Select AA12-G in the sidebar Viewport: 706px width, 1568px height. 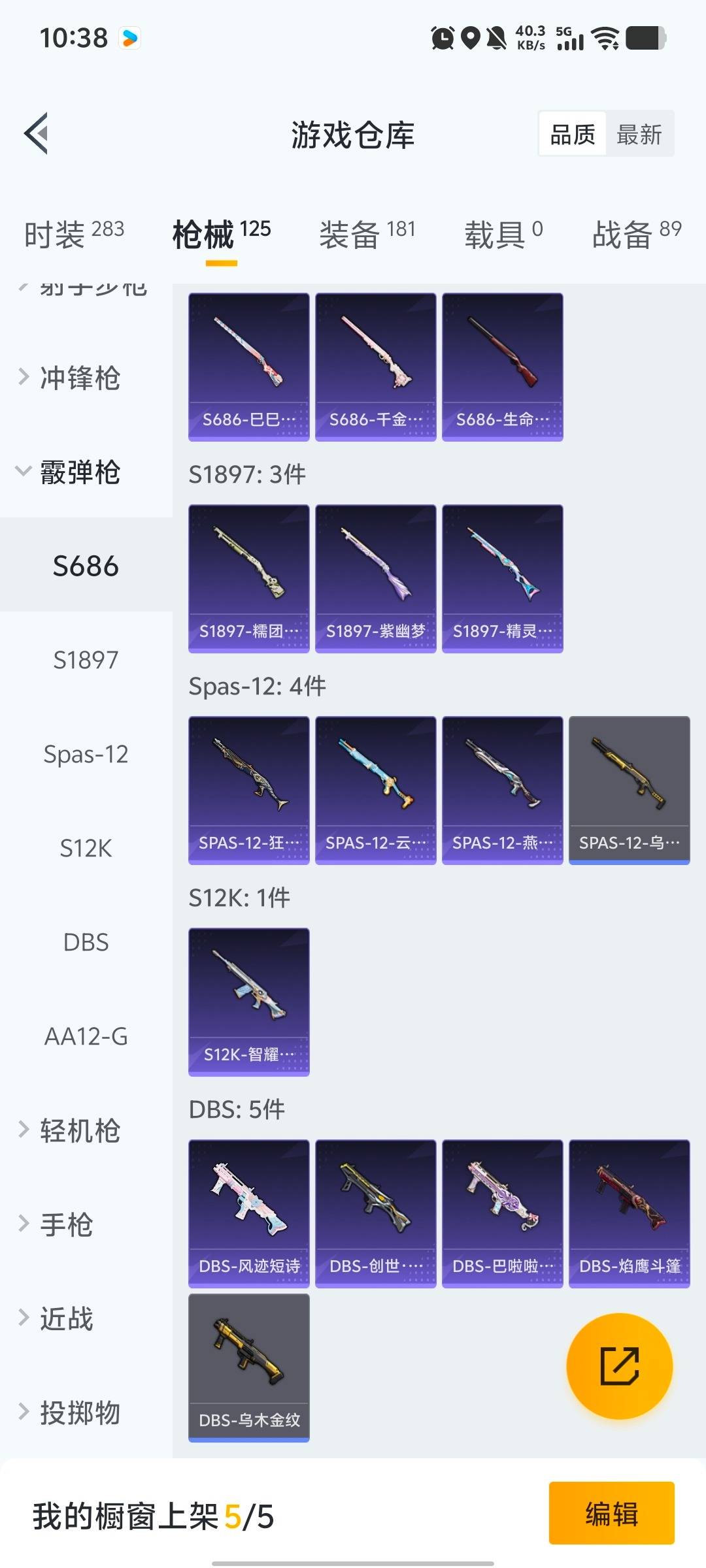point(84,1036)
